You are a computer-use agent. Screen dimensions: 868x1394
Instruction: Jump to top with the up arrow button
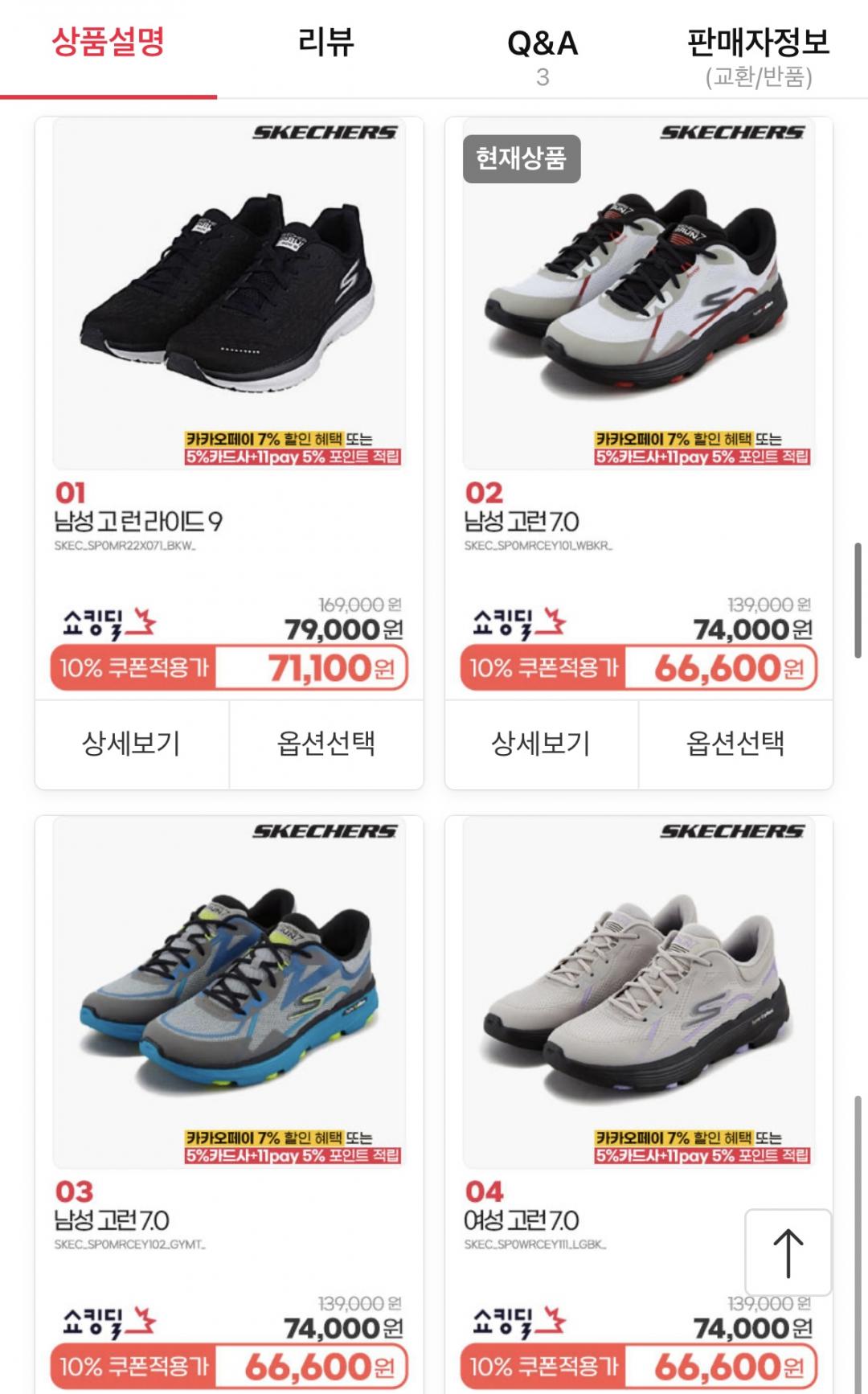pyautogui.click(x=788, y=1253)
